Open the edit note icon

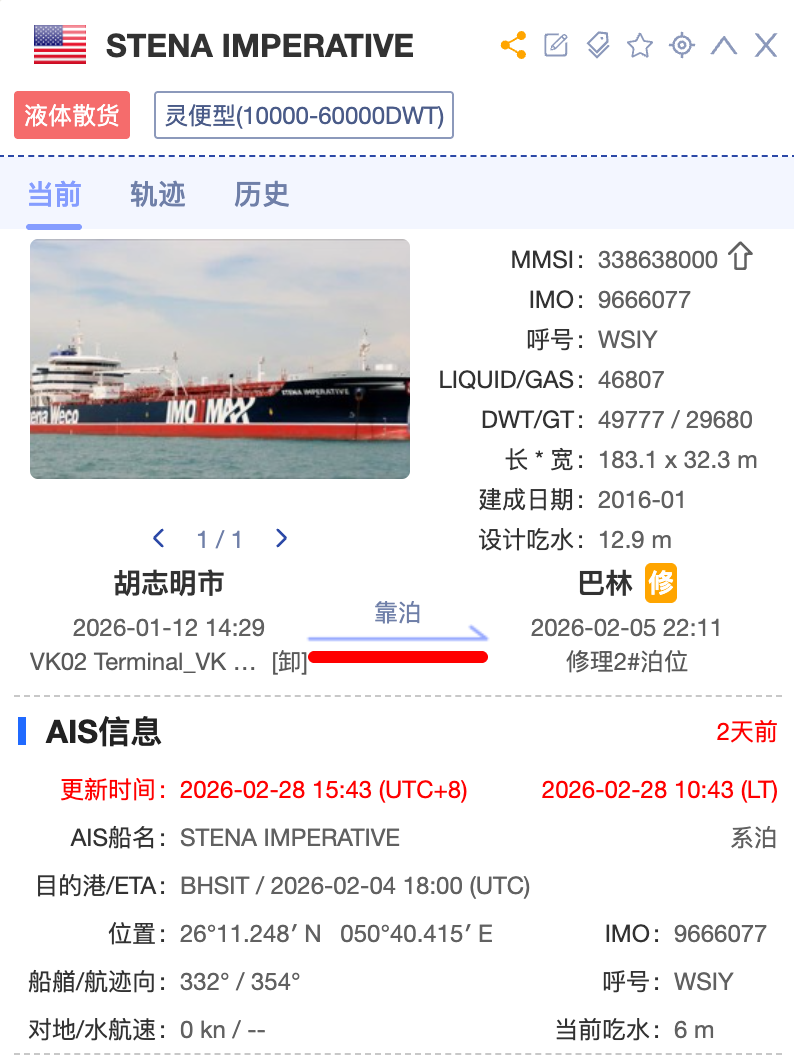[555, 45]
